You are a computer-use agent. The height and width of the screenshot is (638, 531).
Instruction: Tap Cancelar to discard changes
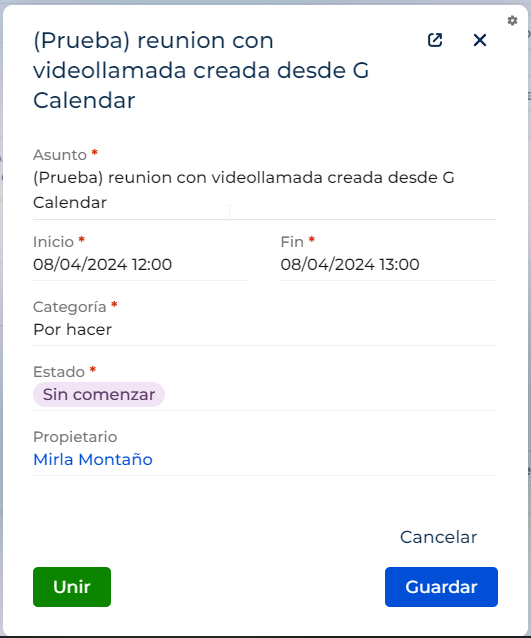(438, 537)
